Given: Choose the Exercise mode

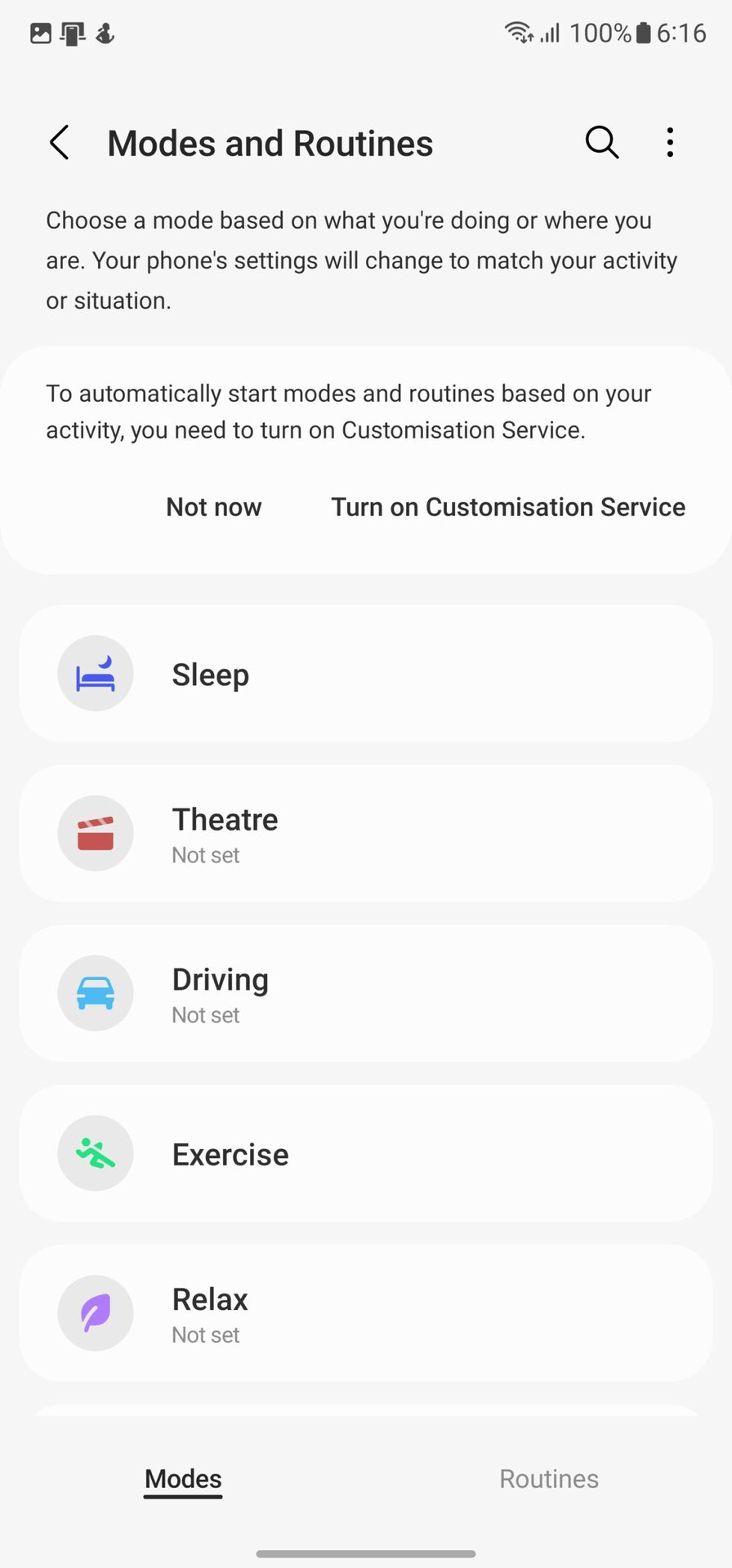Looking at the screenshot, I should [366, 1154].
